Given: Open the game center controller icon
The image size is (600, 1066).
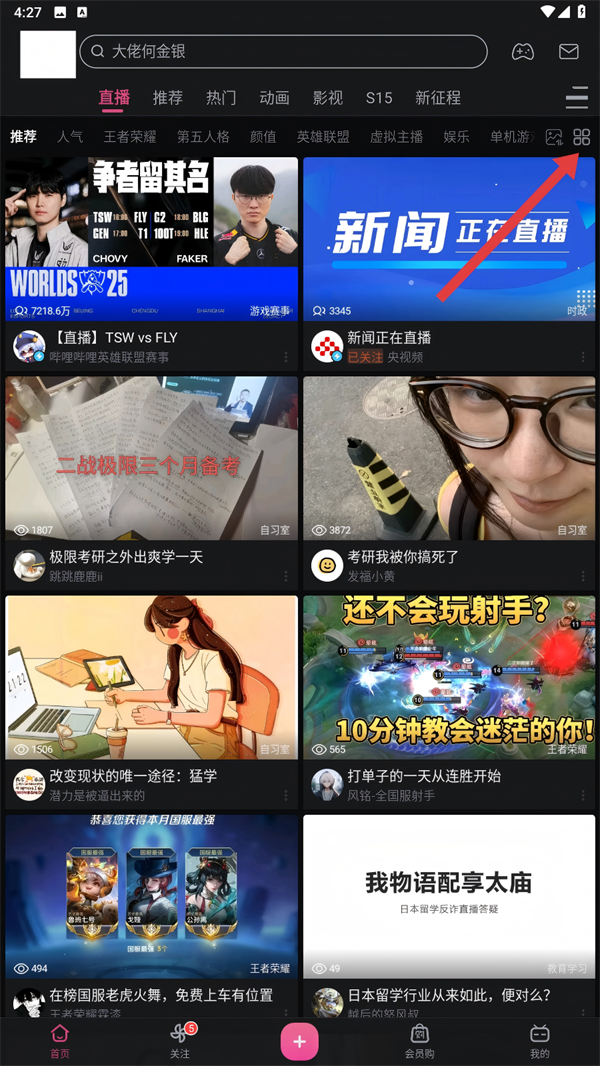Looking at the screenshot, I should click(x=523, y=51).
